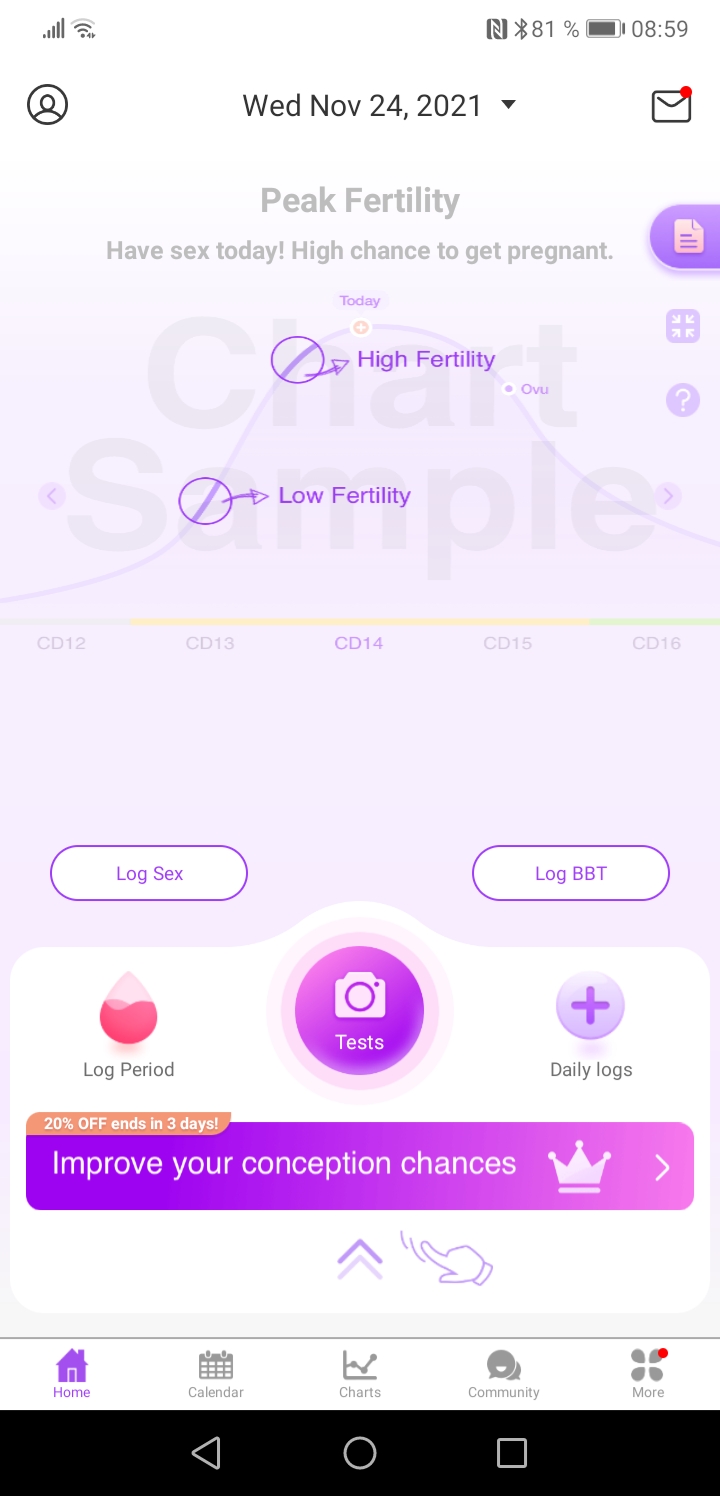Go to next chart days with right arrow

tap(668, 495)
